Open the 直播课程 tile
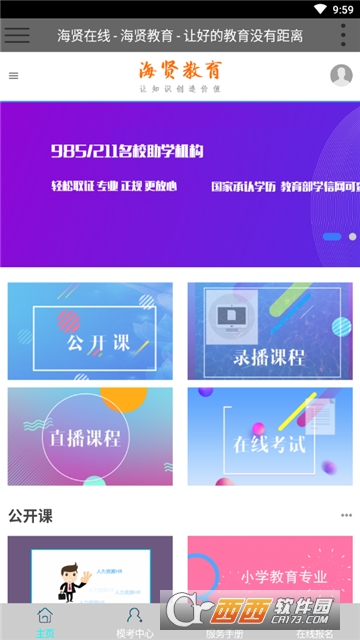 [x=90, y=436]
